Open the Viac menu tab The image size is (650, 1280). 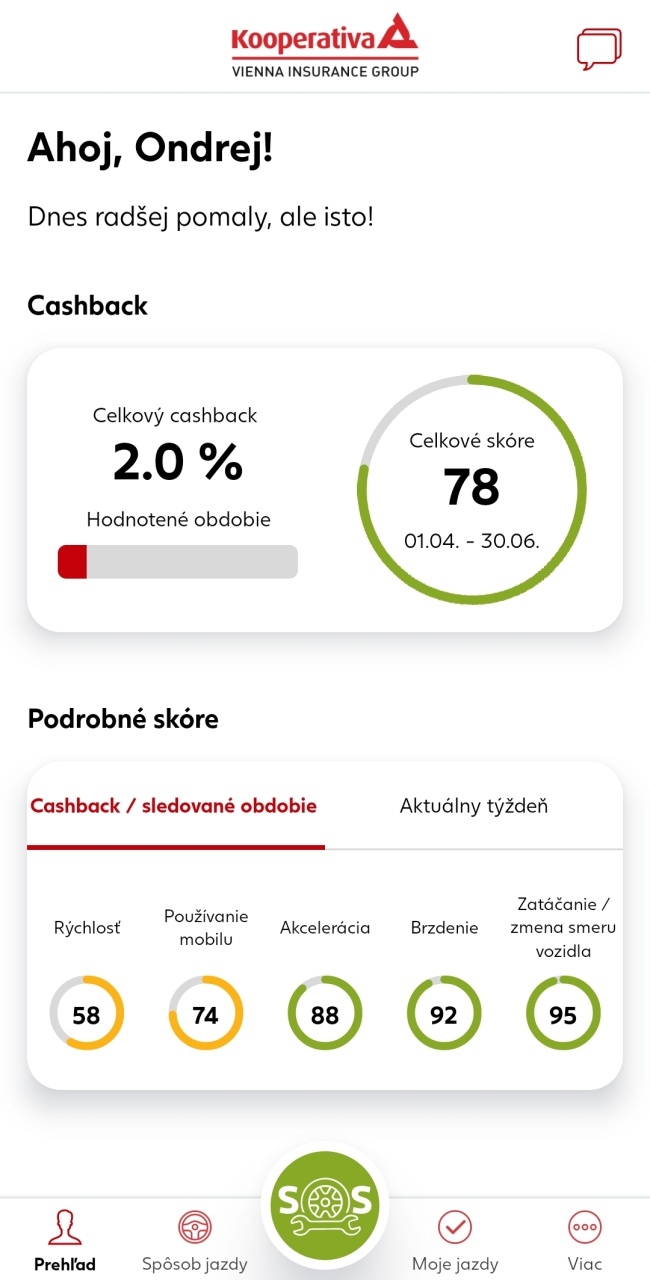(584, 1240)
